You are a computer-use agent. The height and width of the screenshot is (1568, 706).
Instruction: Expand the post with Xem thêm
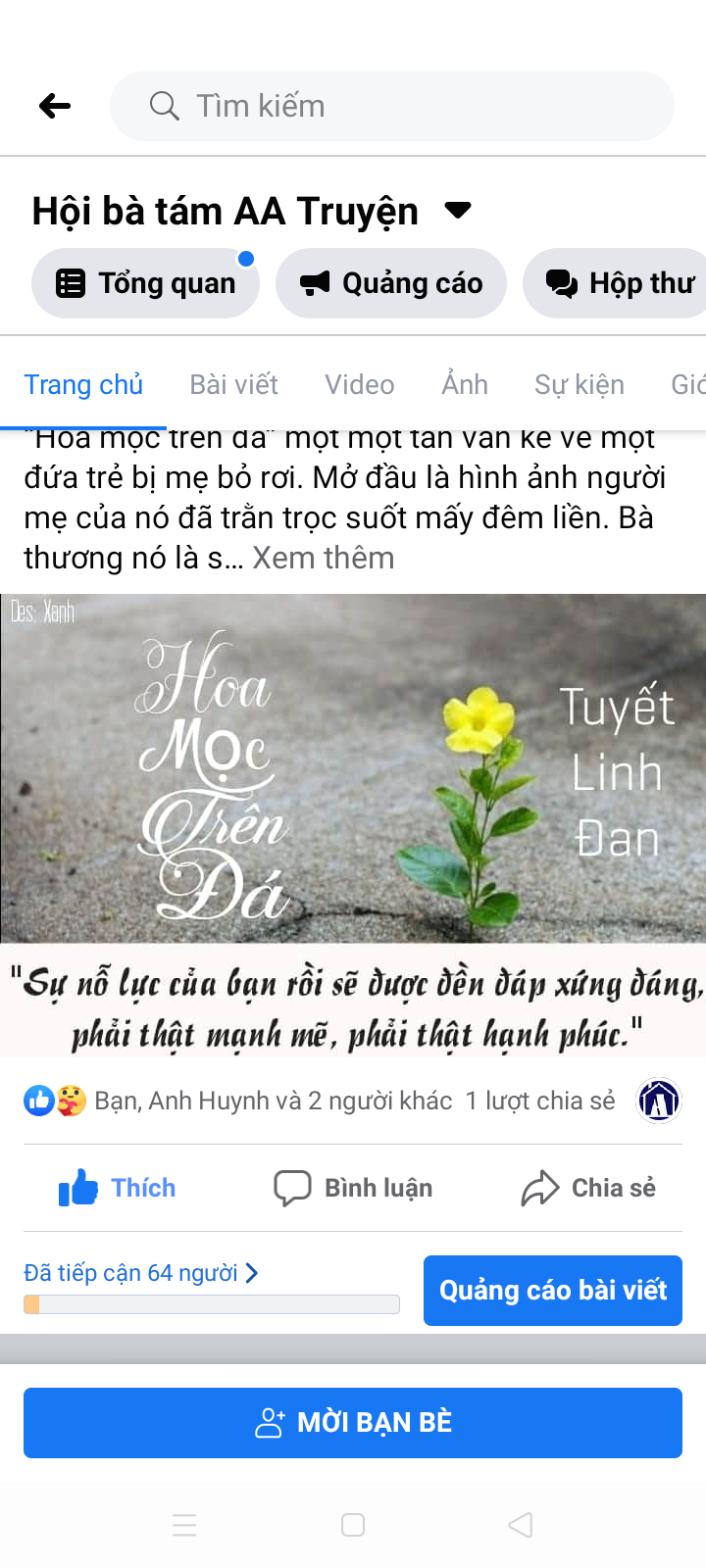tap(324, 558)
